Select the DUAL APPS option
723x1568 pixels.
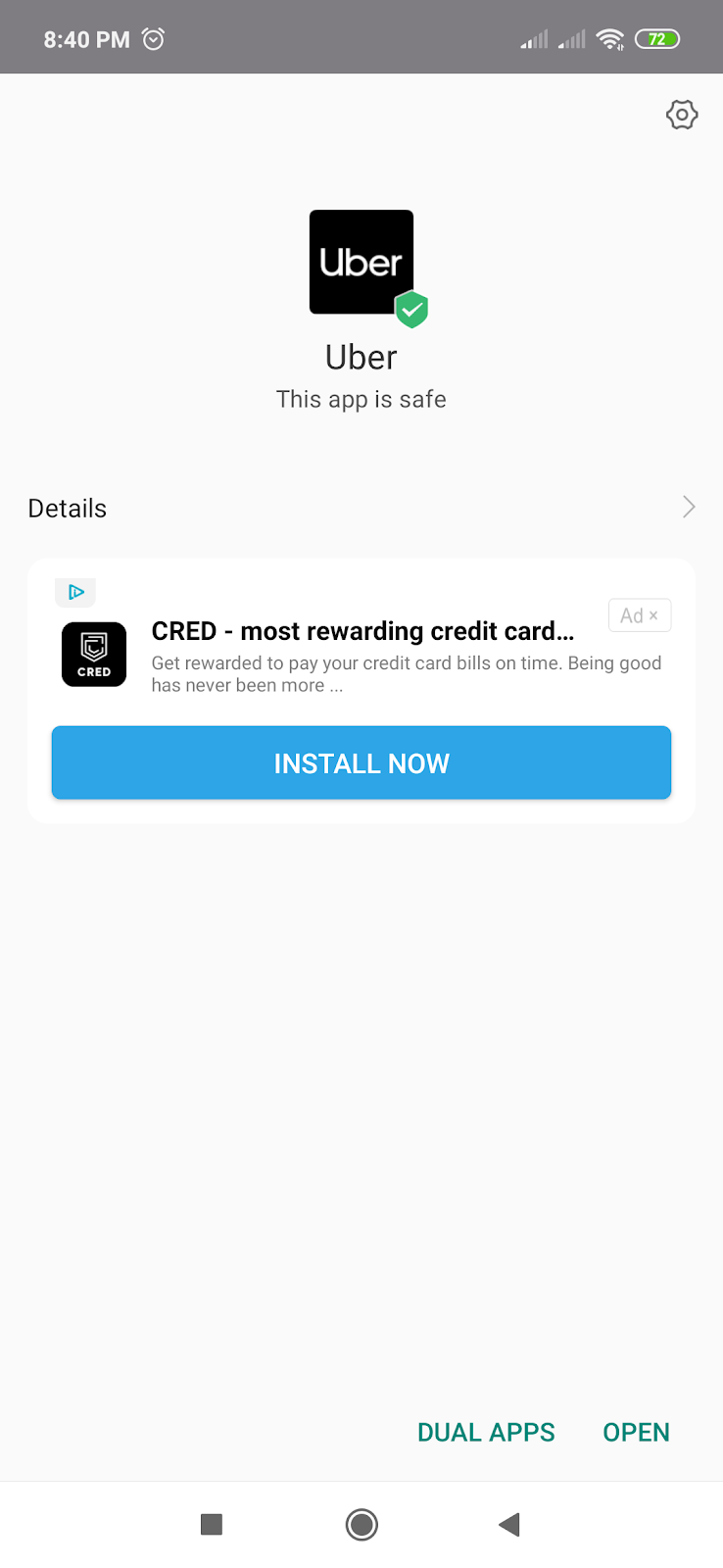(x=486, y=1432)
